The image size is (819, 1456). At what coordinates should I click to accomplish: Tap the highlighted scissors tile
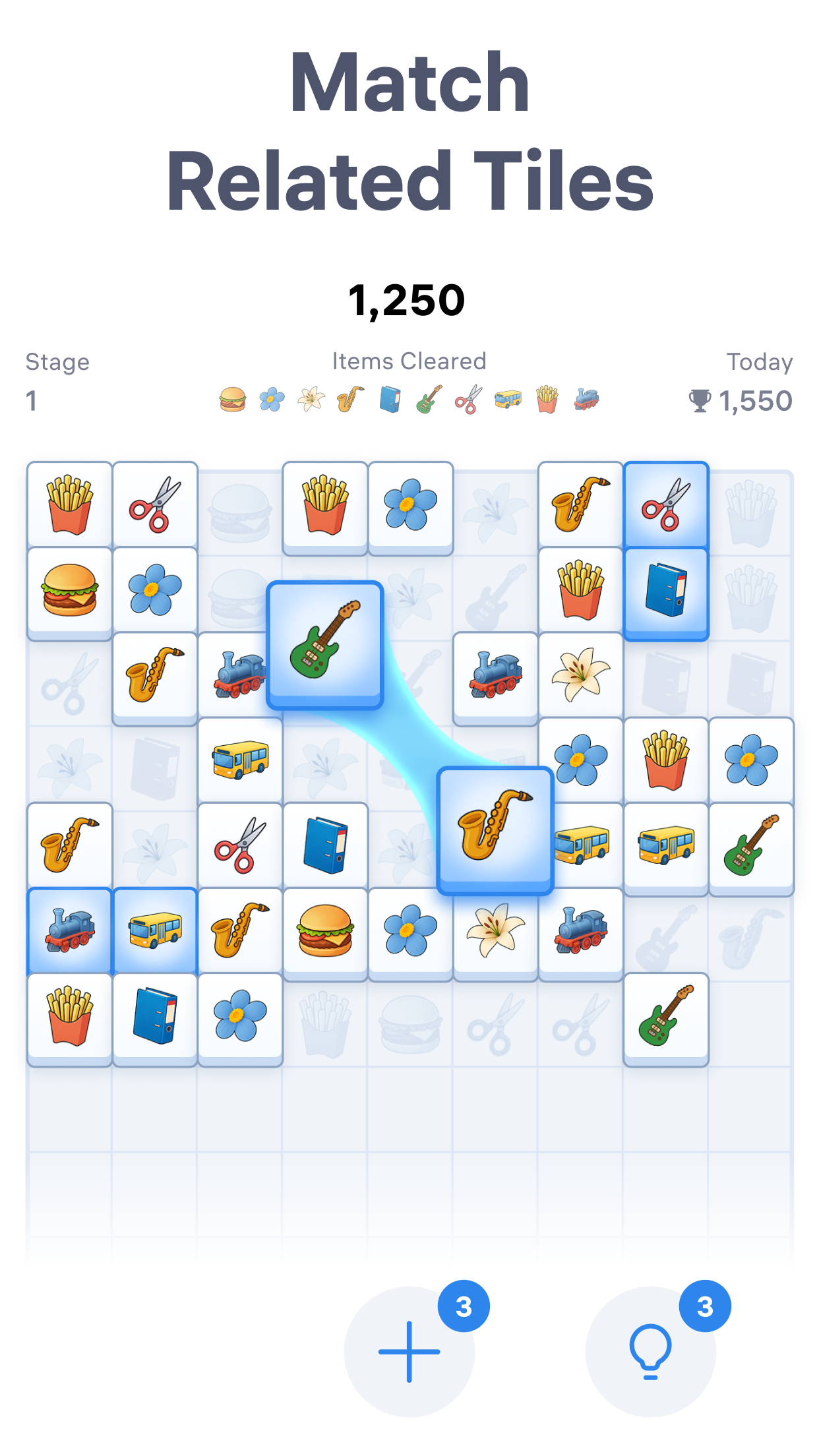point(666,505)
